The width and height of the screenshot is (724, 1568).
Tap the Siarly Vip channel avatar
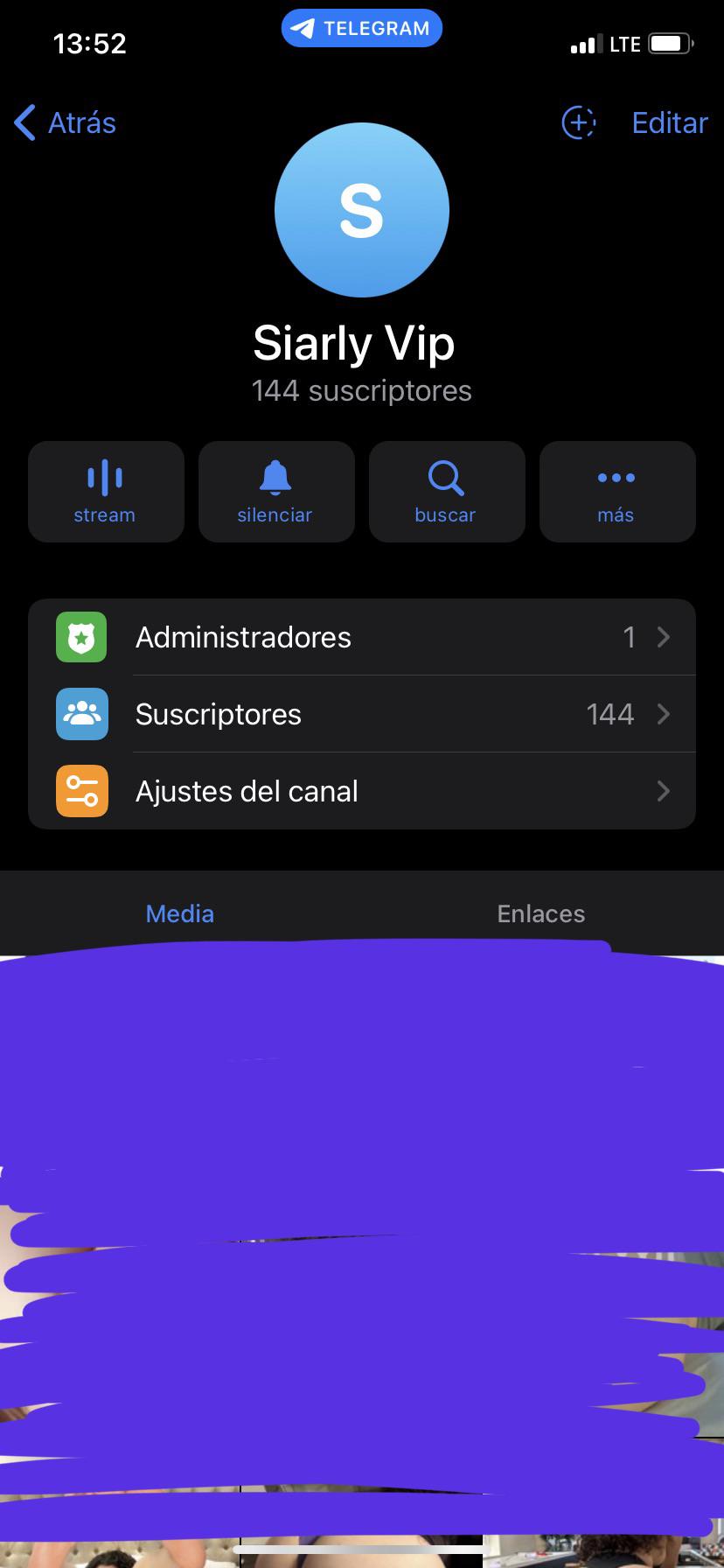pyautogui.click(x=361, y=210)
